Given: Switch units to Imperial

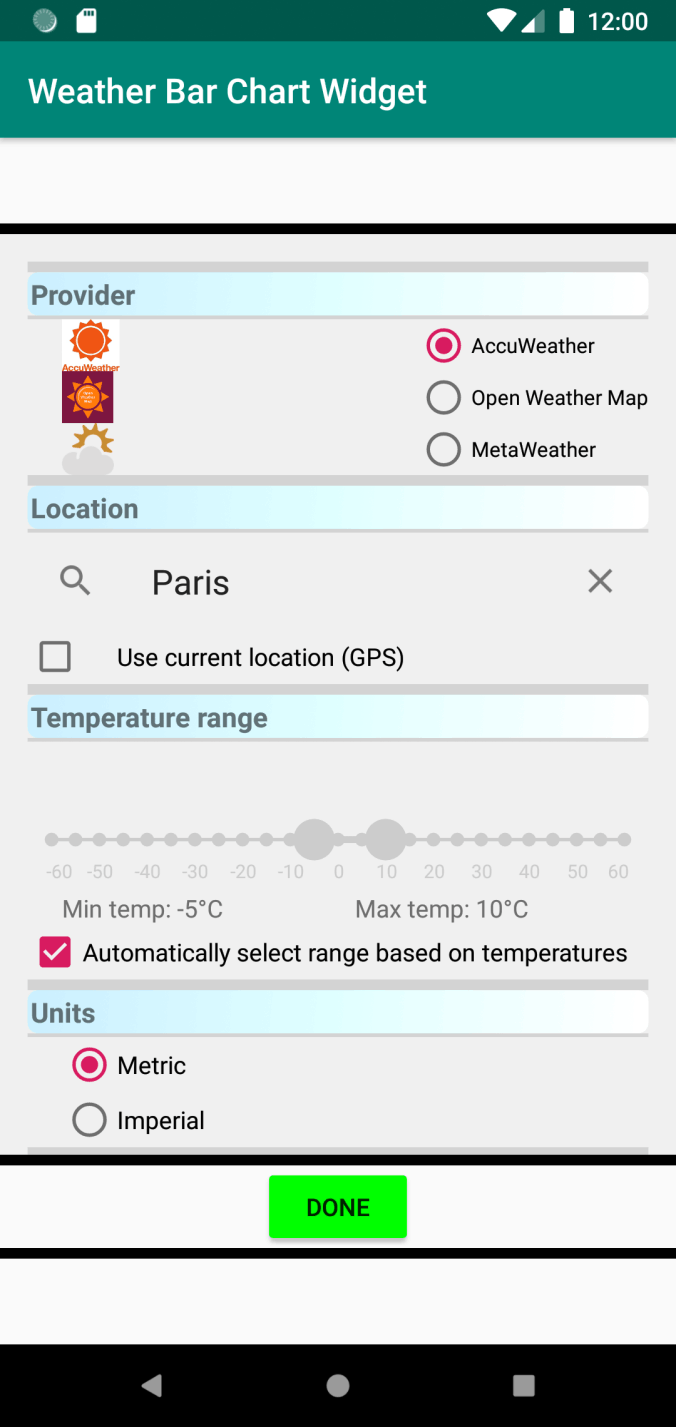Looking at the screenshot, I should click(90, 1120).
